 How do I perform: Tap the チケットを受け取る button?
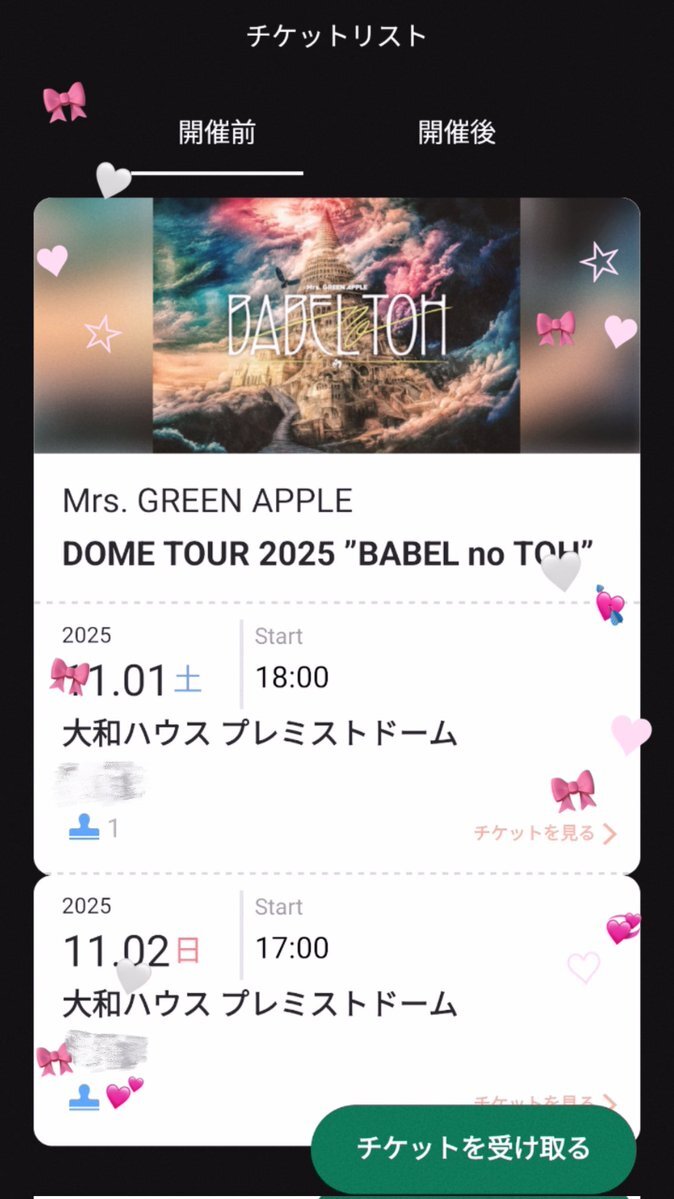tap(473, 1148)
